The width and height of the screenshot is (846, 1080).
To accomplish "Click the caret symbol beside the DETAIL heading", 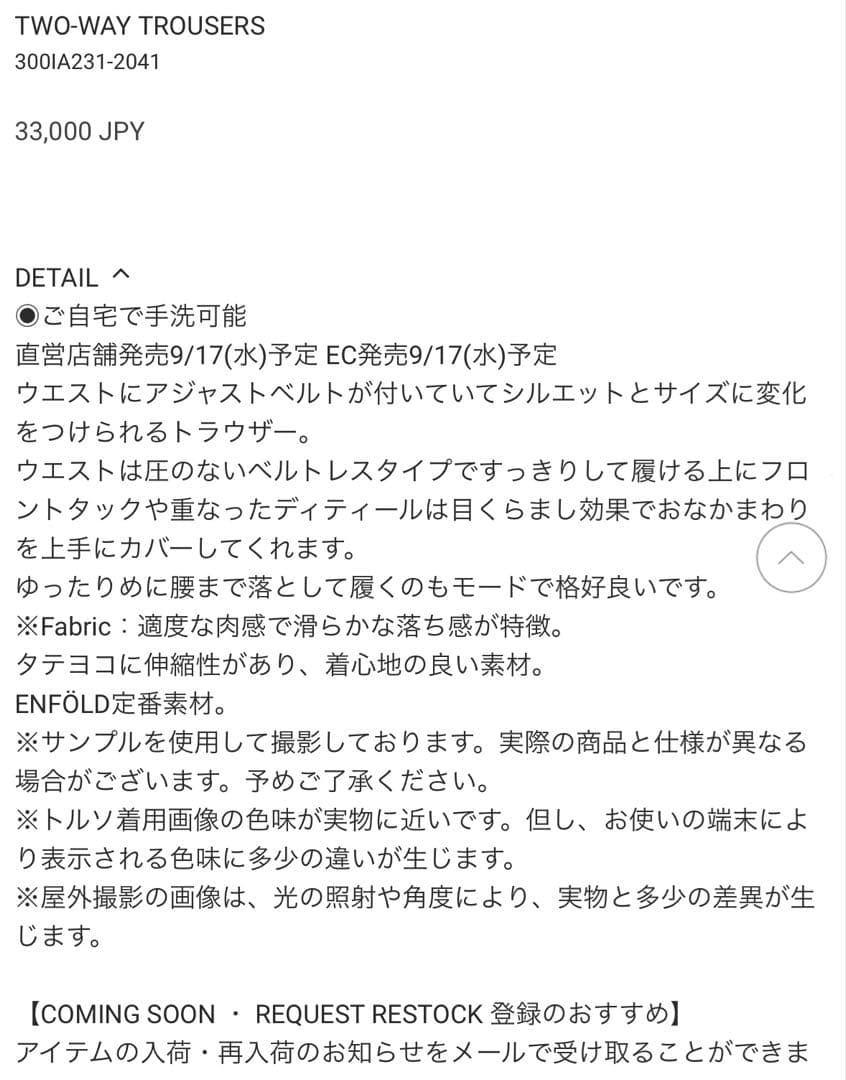I will click(119, 272).
